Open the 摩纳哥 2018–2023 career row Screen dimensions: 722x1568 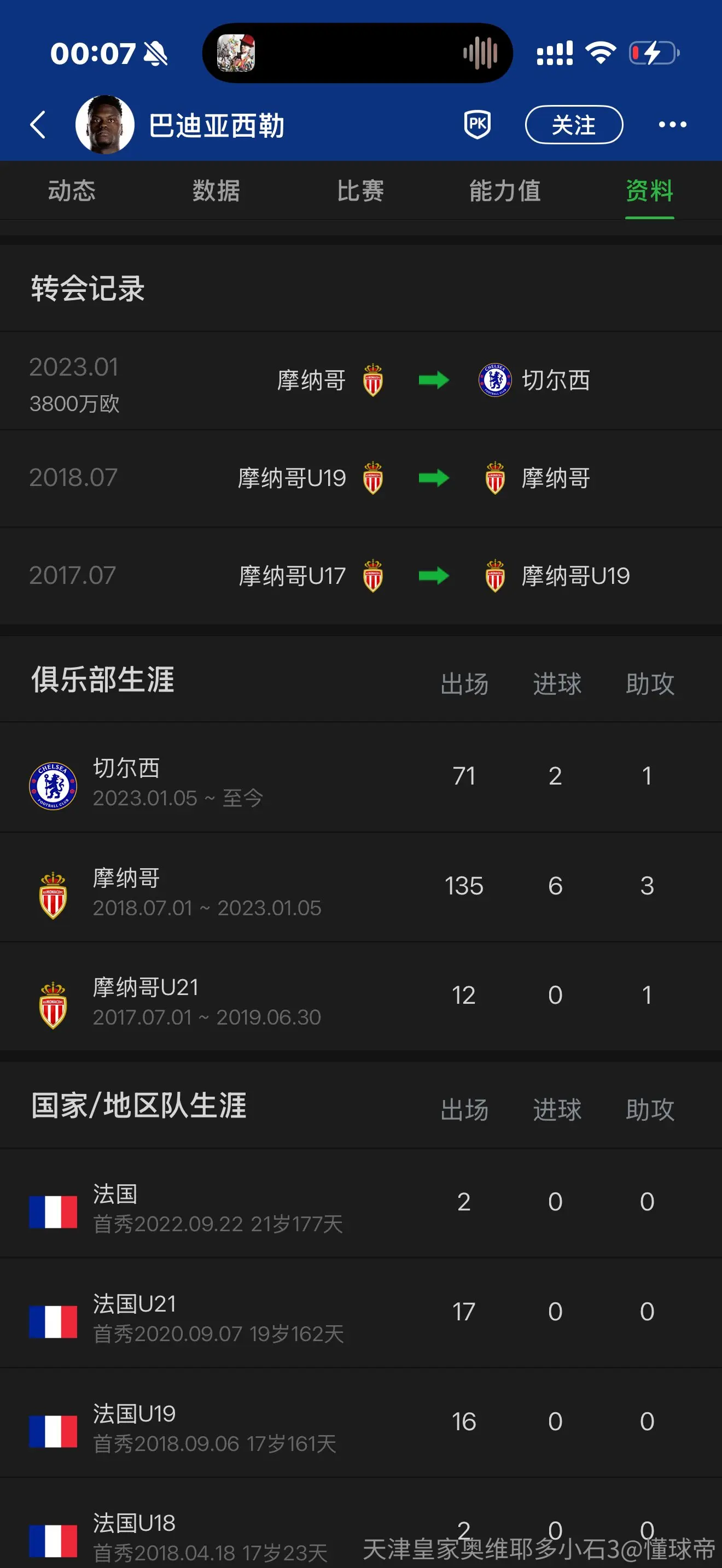point(361,887)
